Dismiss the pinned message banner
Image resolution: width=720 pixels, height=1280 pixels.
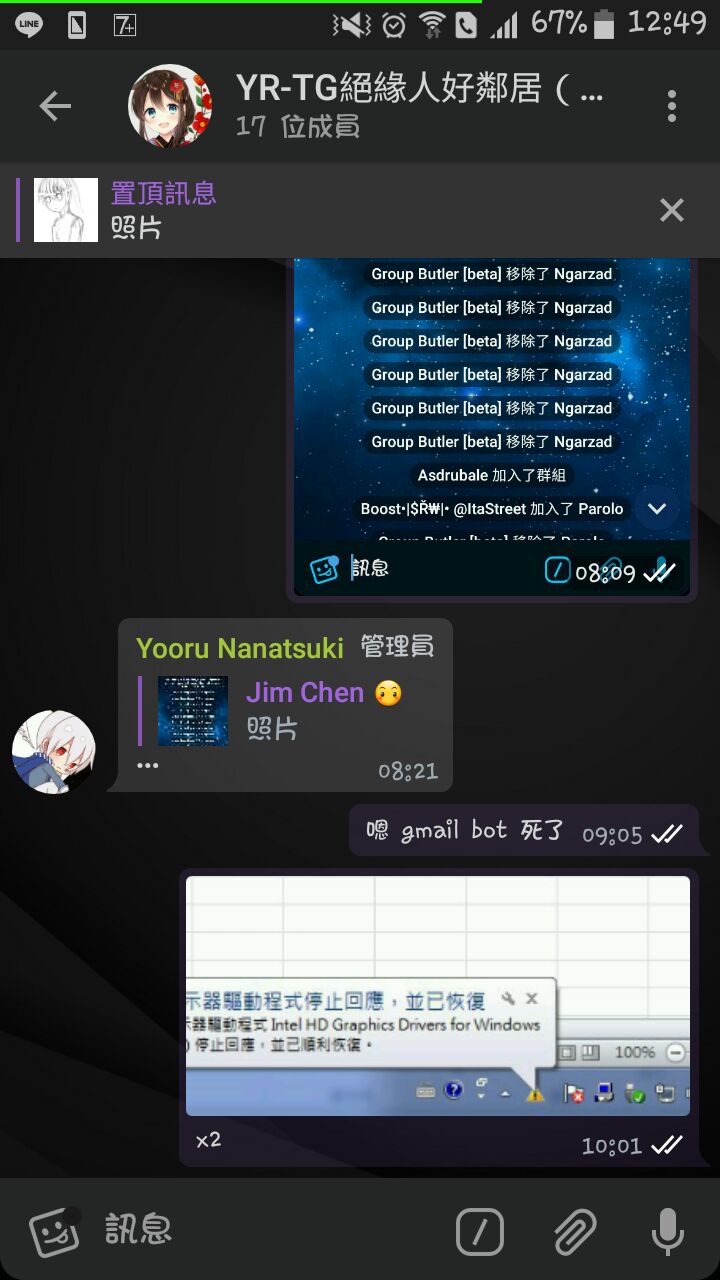click(x=672, y=210)
